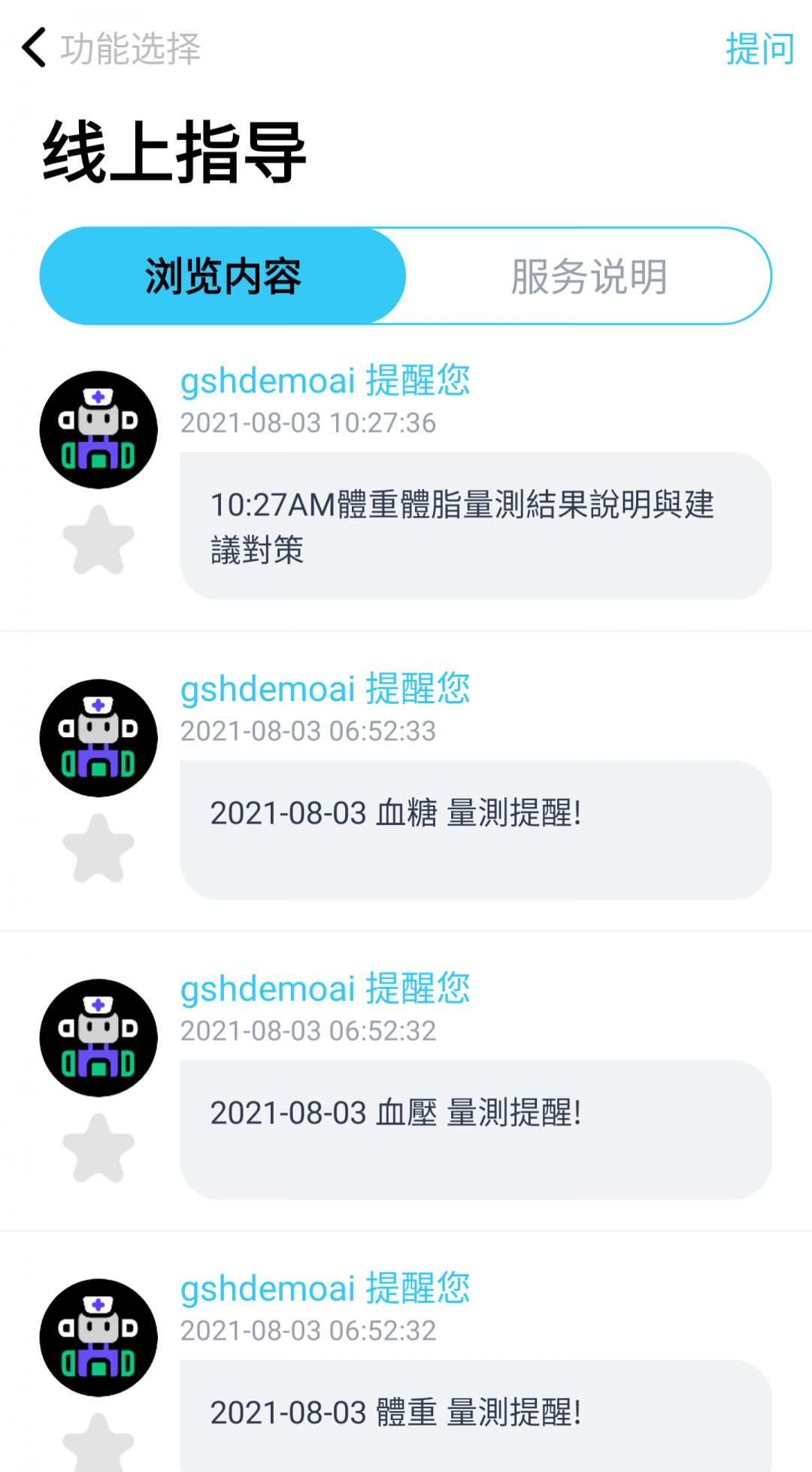
Task: Star the 血糖 量測提醒 message
Action: pyautogui.click(x=98, y=848)
